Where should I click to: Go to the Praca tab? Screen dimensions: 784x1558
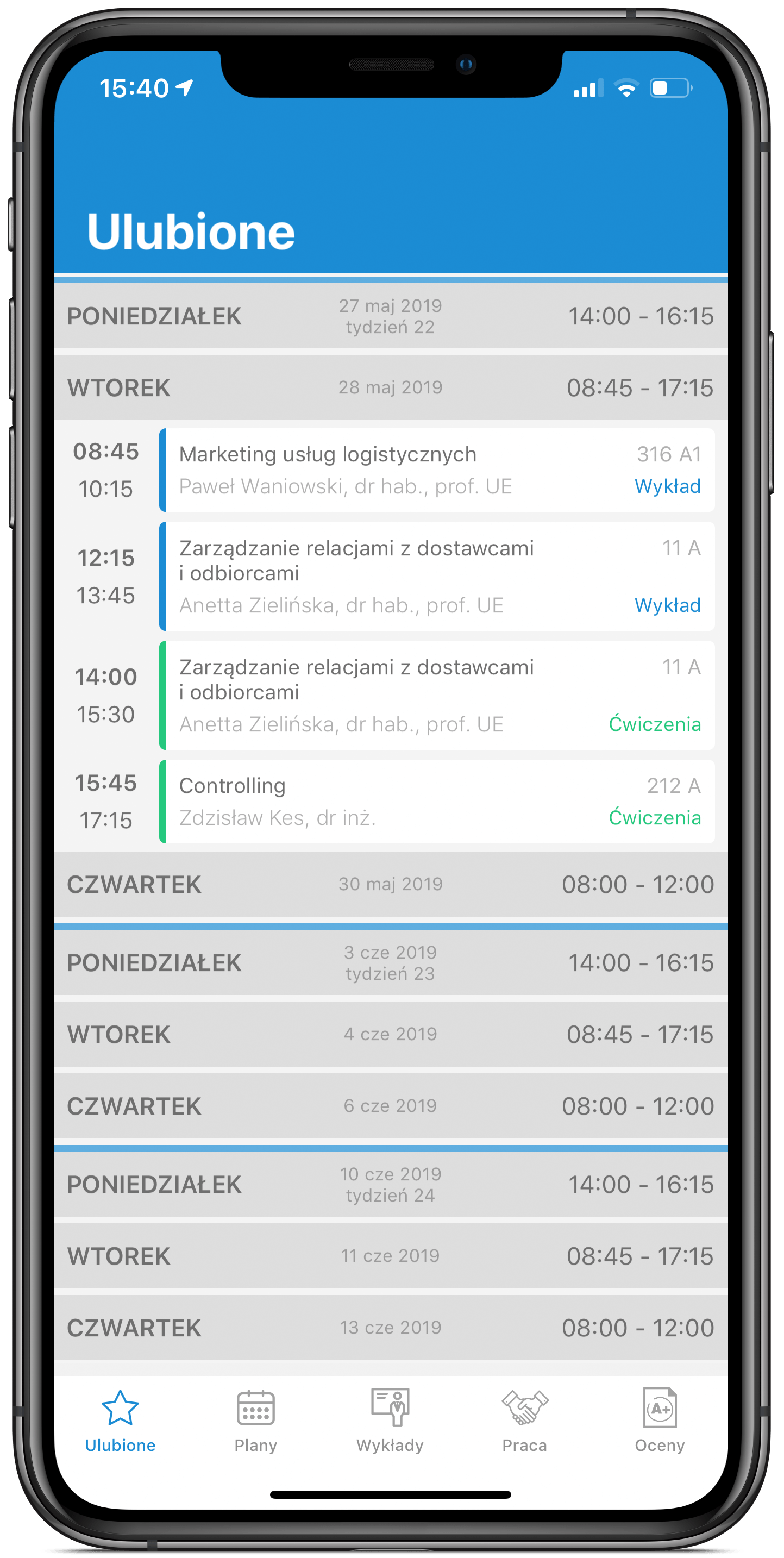[524, 1421]
